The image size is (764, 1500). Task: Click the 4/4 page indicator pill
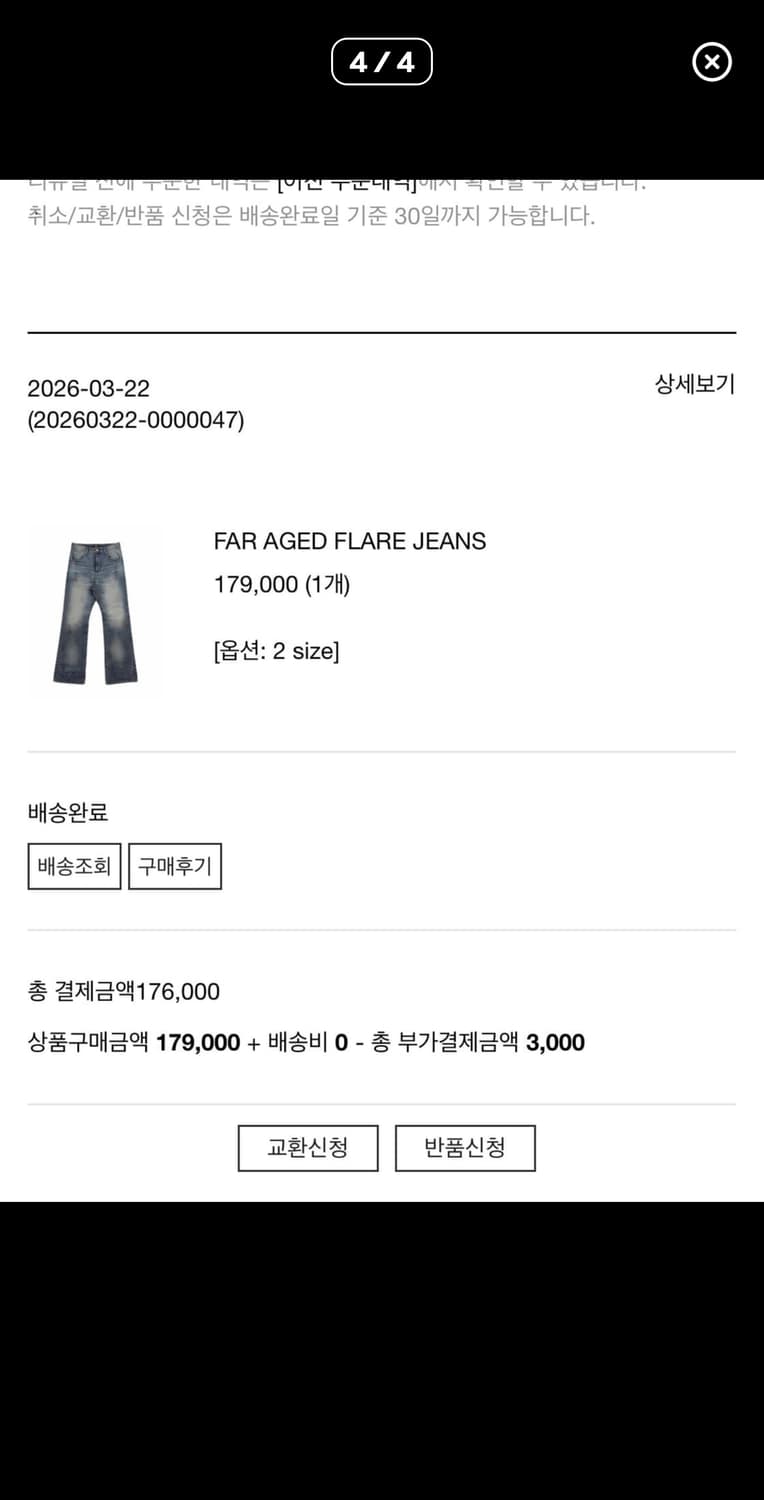[x=382, y=61]
